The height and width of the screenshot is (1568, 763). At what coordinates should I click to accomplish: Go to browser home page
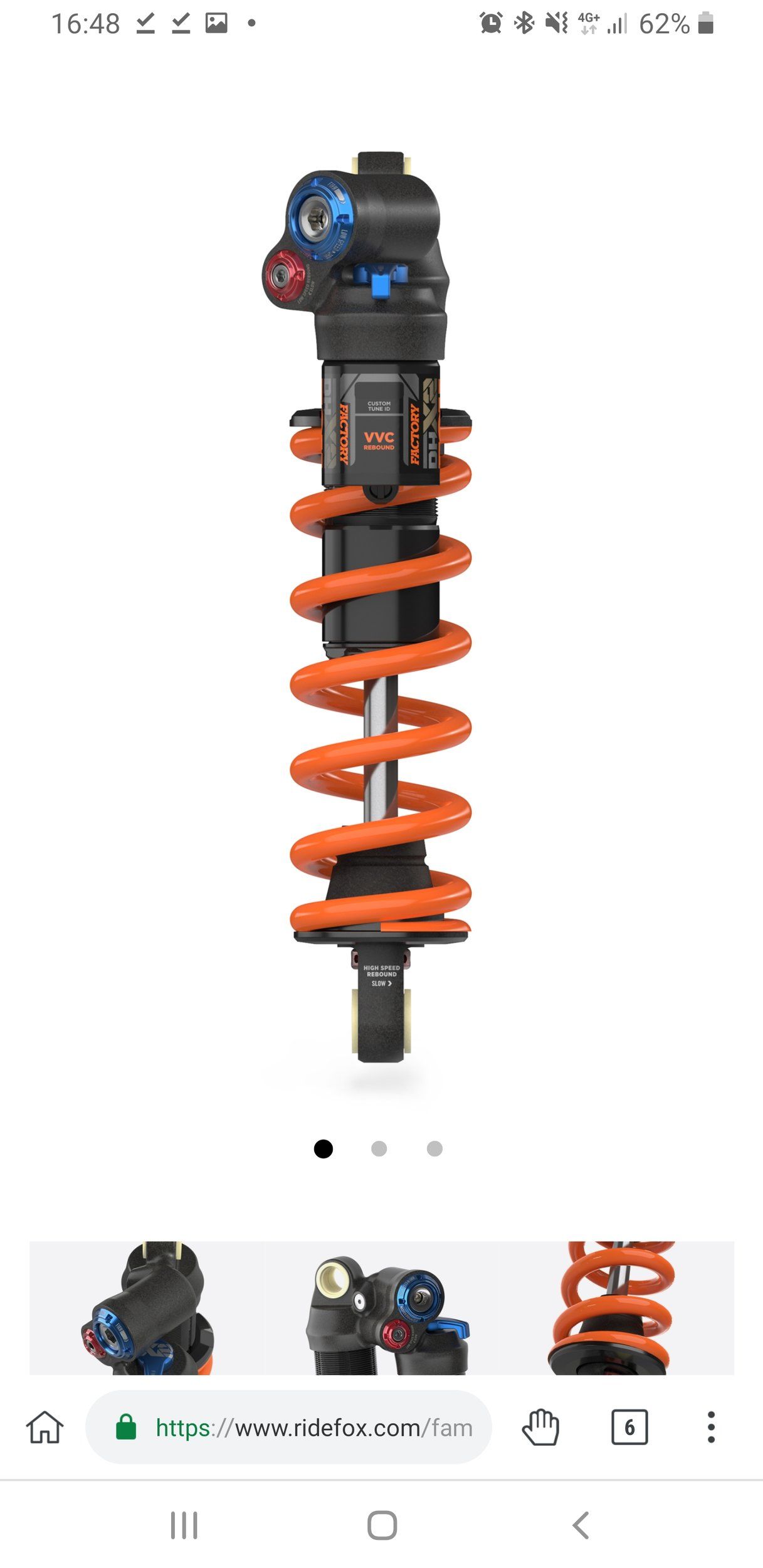click(x=45, y=1428)
